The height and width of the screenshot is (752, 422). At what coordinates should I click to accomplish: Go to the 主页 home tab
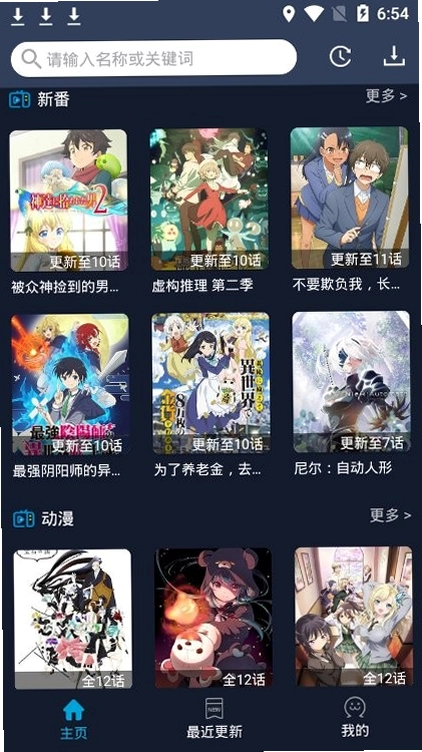pos(73,719)
